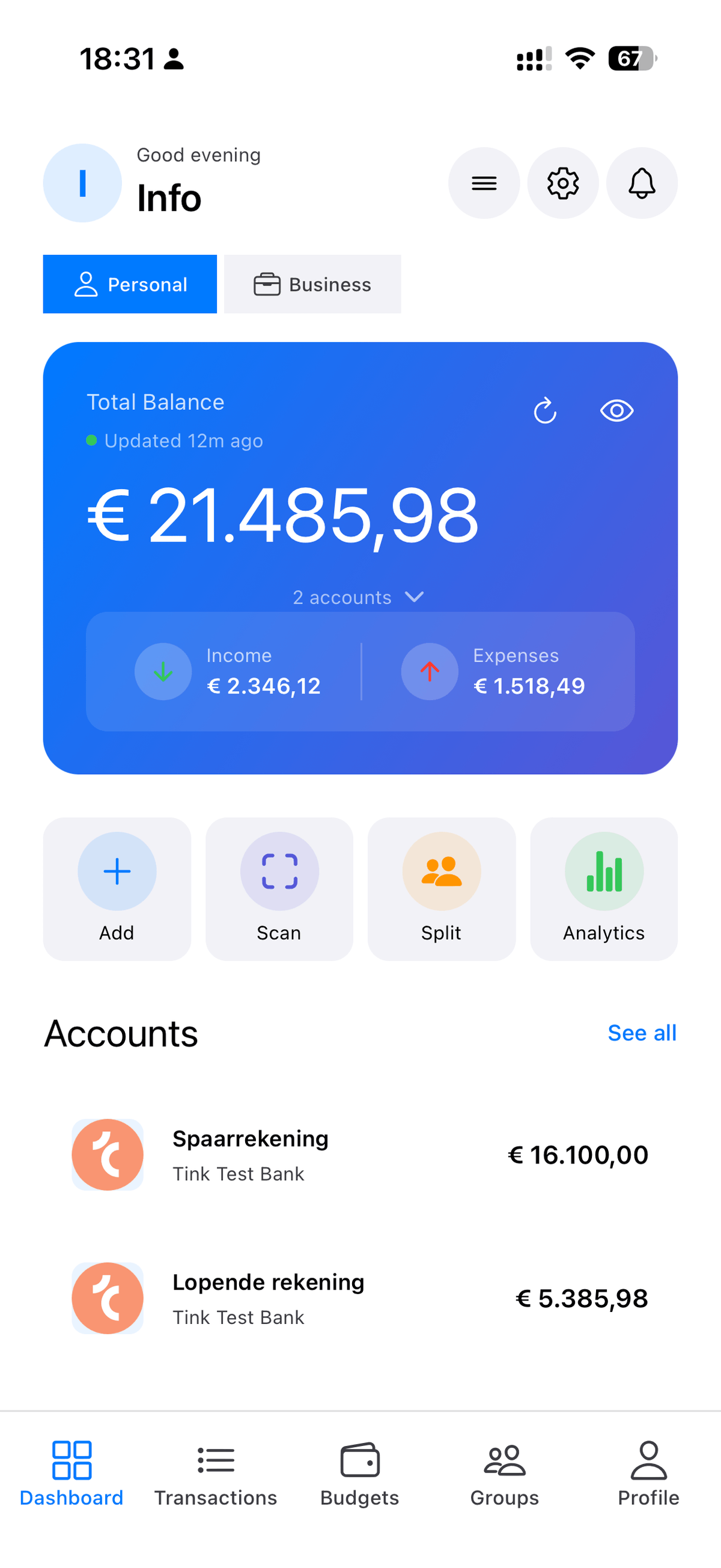Screen dimensions: 721x1568
Task: Expand the 2 accounts dropdown
Action: coord(359,597)
